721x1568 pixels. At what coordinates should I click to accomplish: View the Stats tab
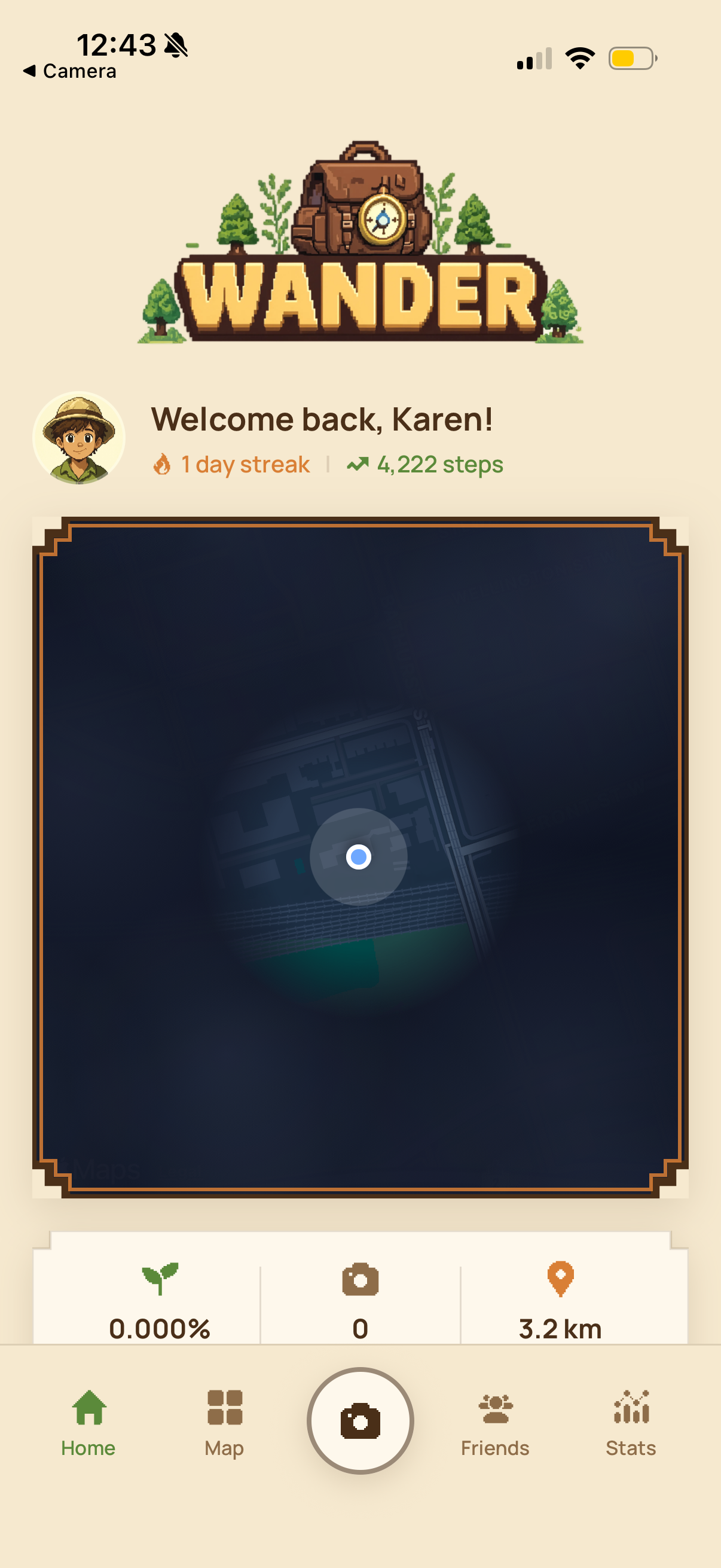(x=631, y=1423)
